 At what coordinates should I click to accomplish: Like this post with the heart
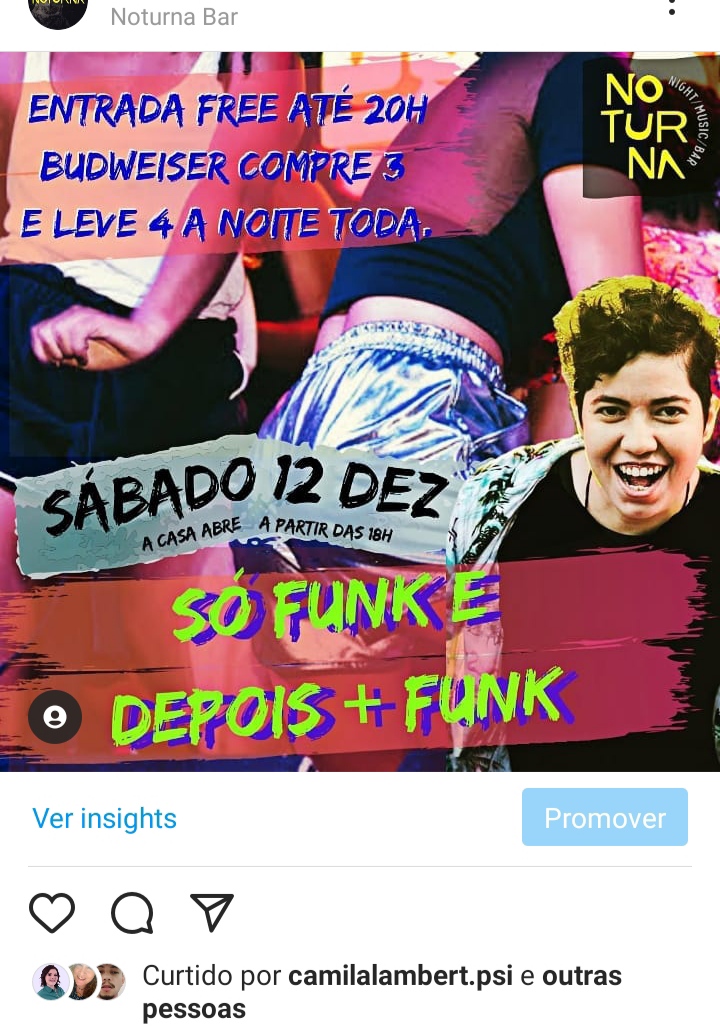click(52, 912)
